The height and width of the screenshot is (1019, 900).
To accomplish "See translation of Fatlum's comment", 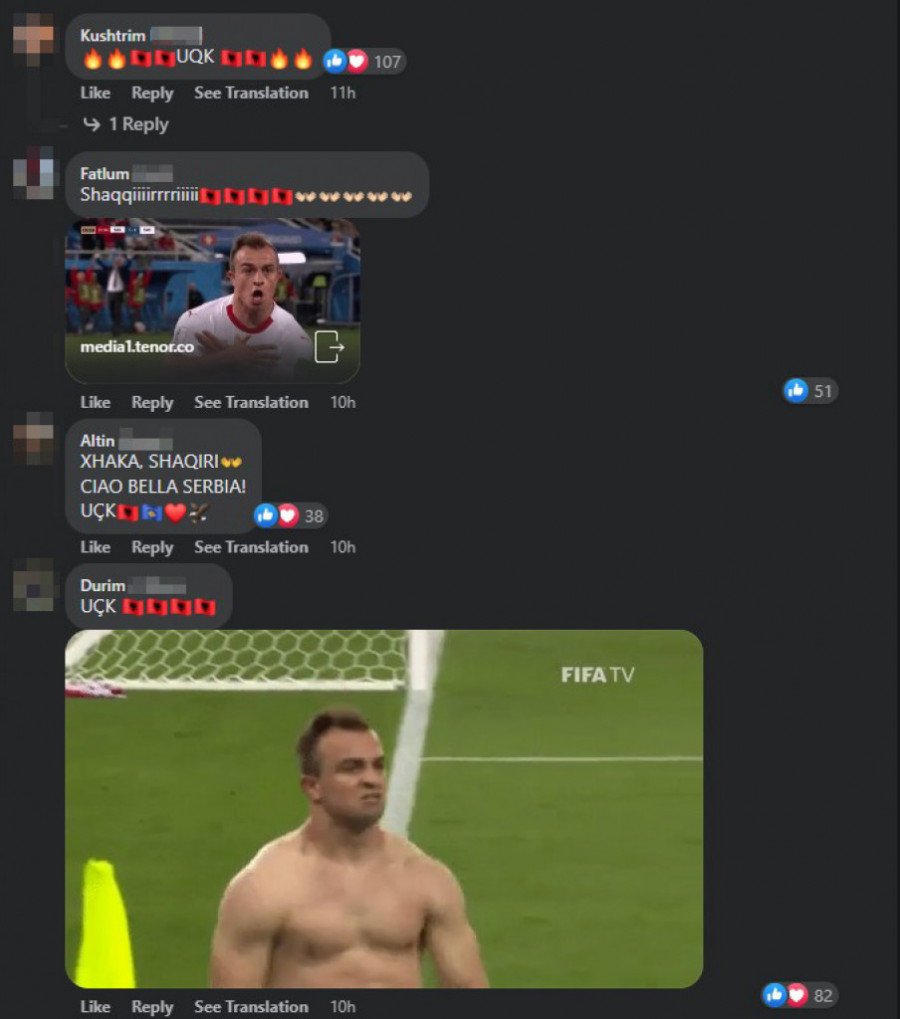I will tap(251, 402).
